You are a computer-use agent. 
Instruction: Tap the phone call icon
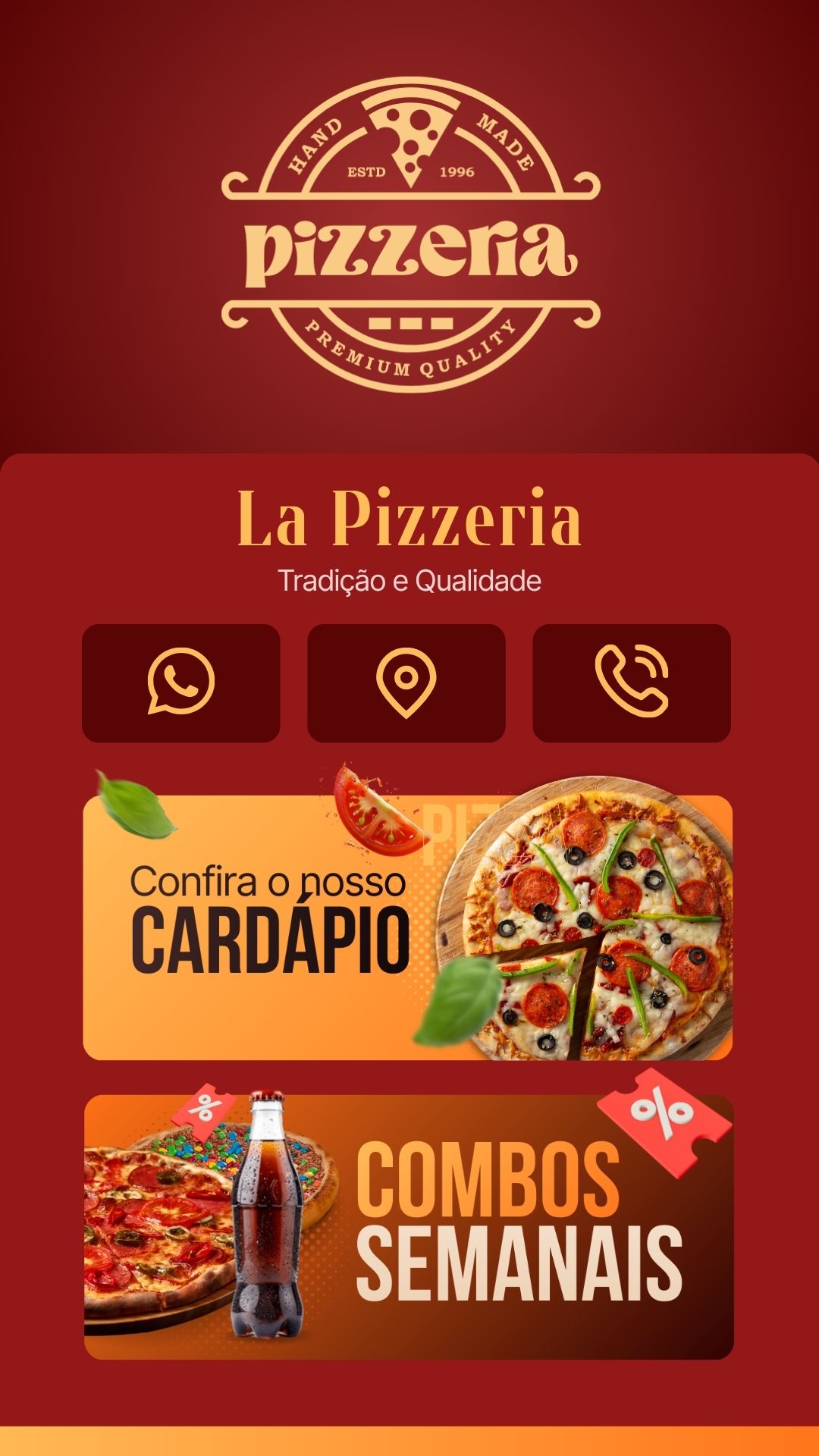click(x=630, y=680)
